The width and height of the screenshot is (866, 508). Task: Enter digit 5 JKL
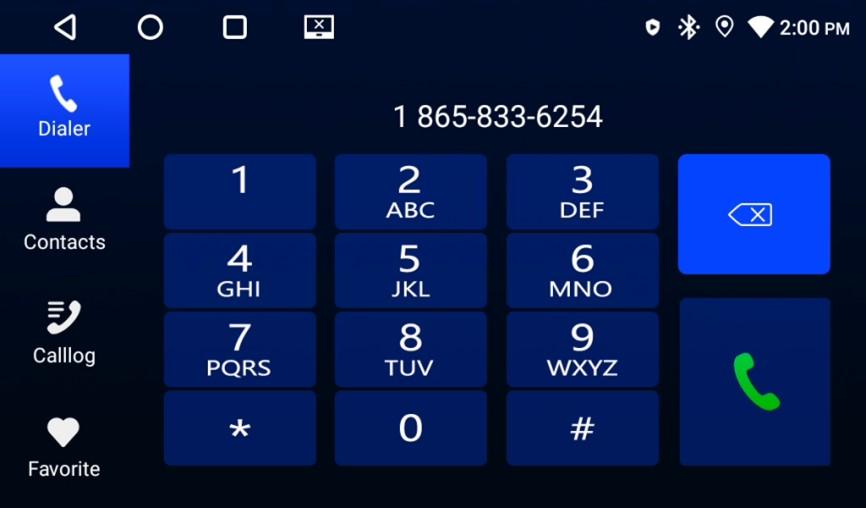pos(410,271)
